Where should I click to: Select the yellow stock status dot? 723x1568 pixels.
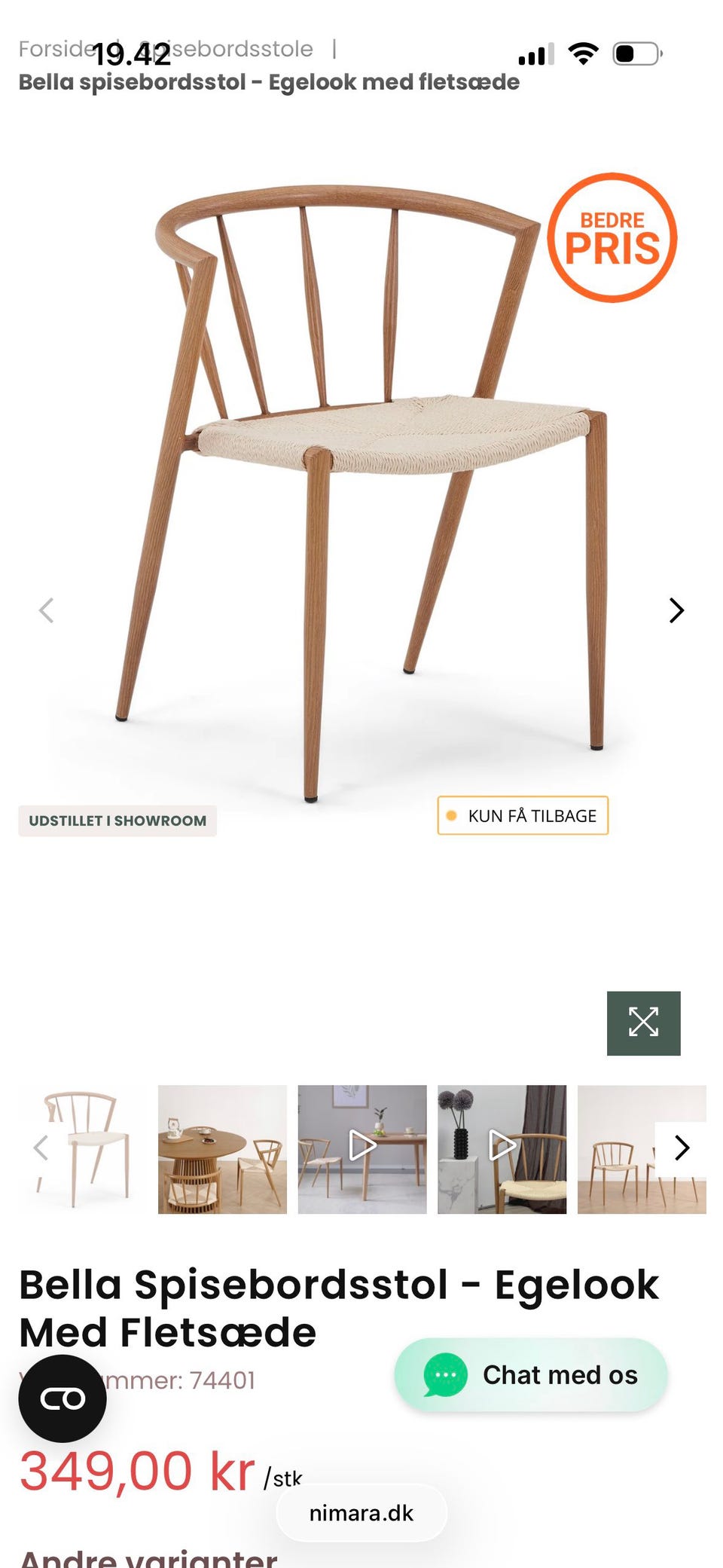[452, 816]
